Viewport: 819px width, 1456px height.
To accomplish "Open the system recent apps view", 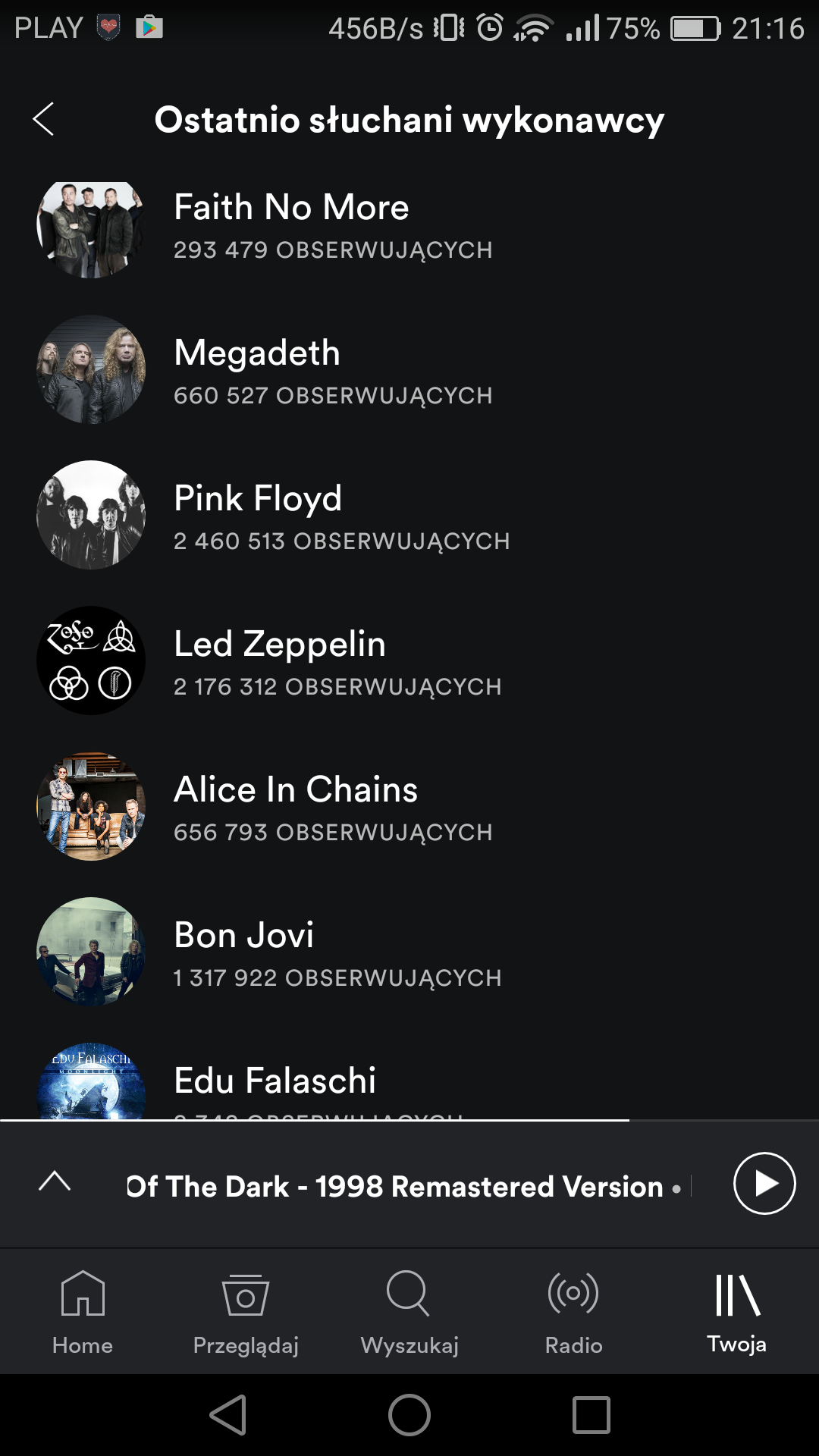I will pyautogui.click(x=591, y=1415).
